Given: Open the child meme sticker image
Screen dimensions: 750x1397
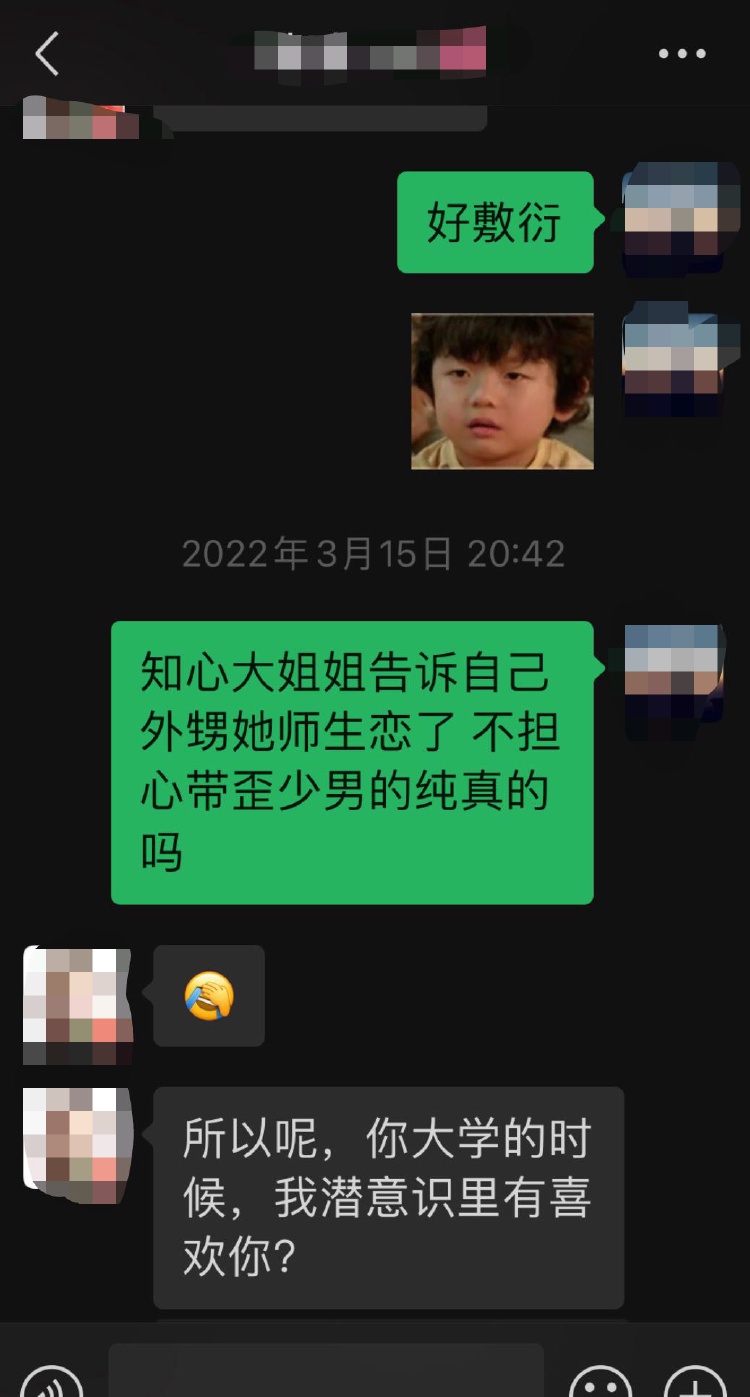Looking at the screenshot, I should coord(502,391).
